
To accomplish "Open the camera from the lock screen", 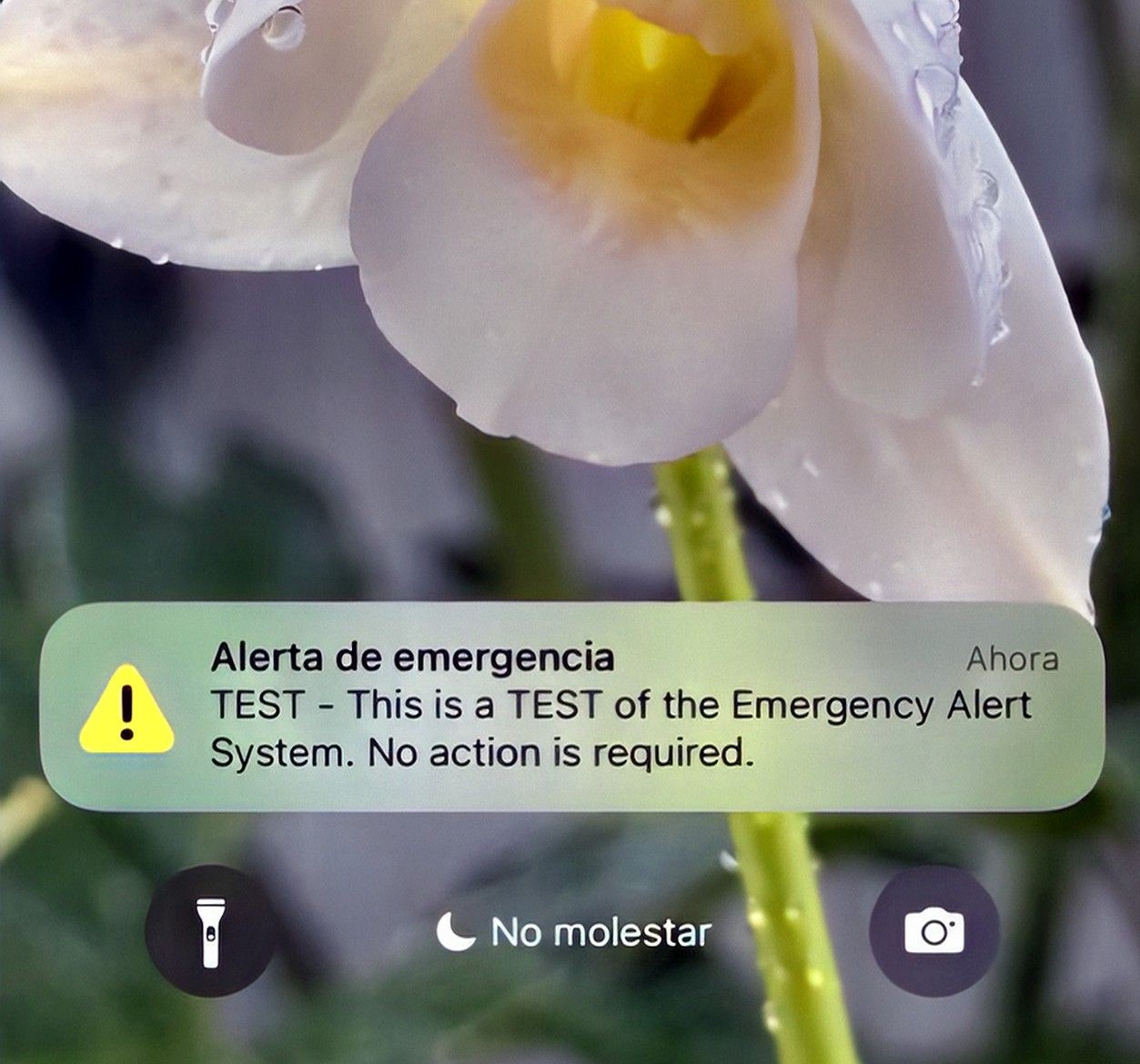I will pyautogui.click(x=934, y=931).
